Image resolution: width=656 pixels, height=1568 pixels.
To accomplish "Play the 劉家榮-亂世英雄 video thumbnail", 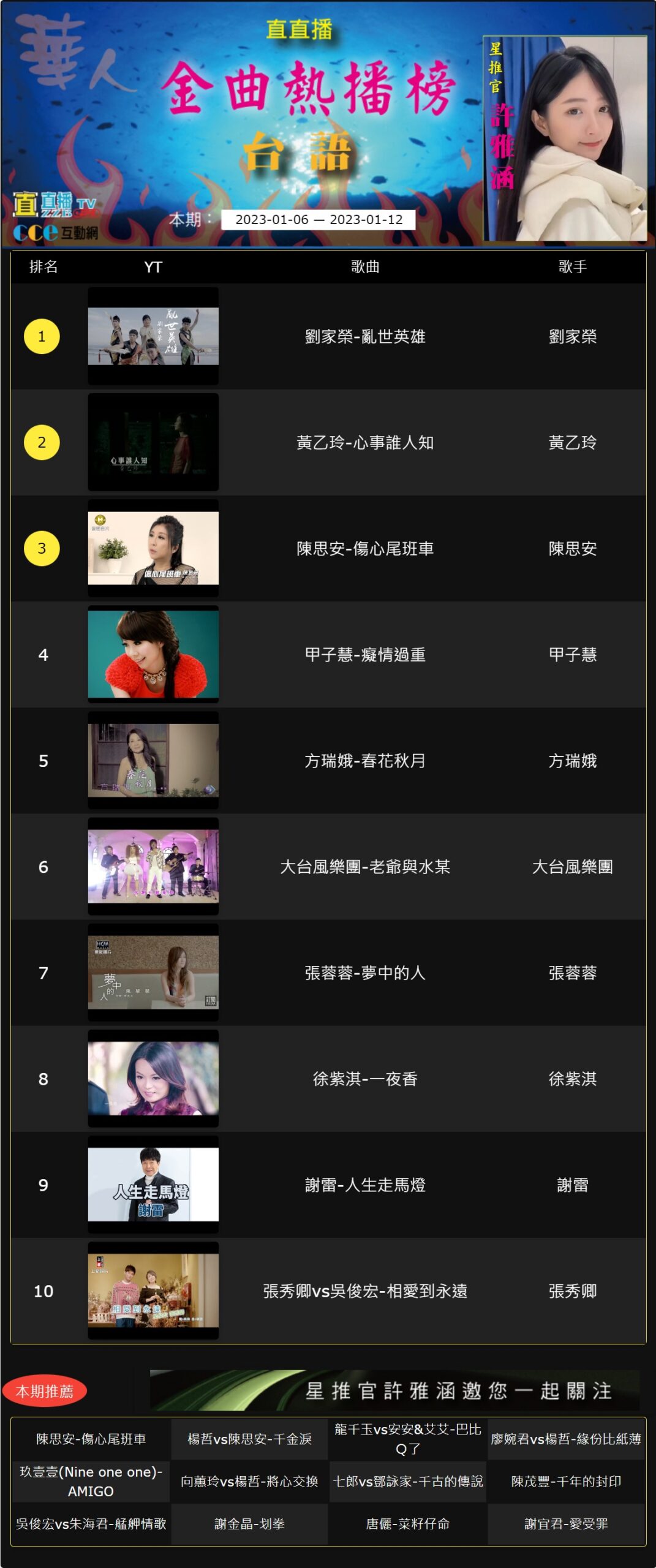I will point(153,336).
